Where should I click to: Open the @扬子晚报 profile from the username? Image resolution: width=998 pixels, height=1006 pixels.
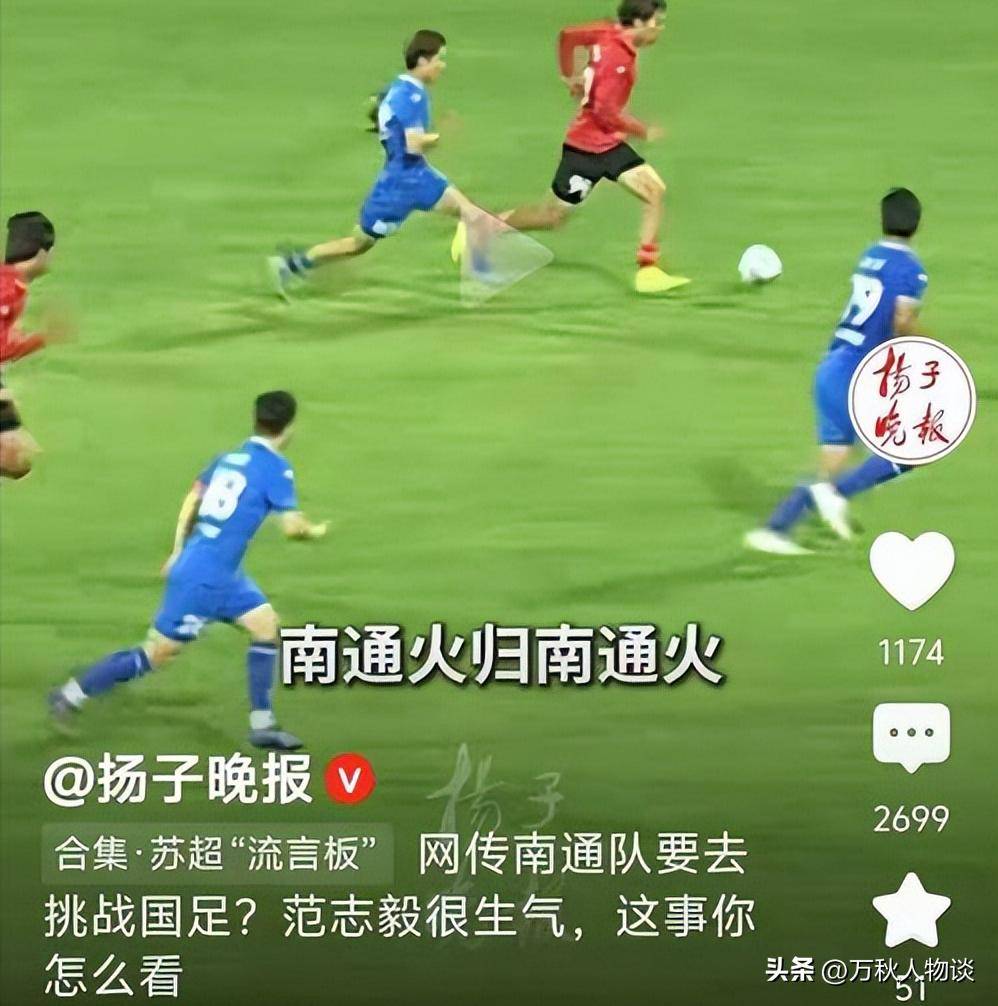178,780
